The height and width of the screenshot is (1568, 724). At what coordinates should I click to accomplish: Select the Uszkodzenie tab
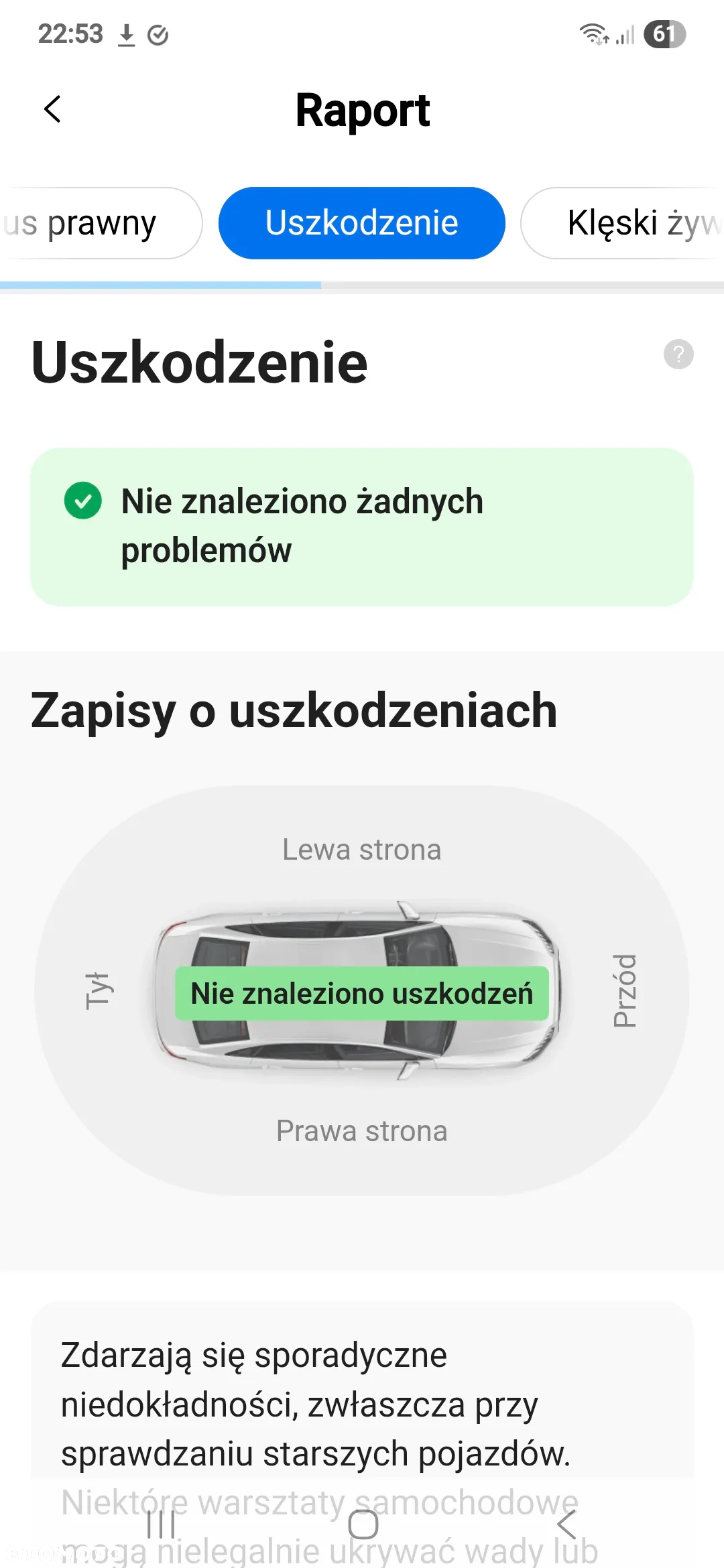click(x=361, y=223)
